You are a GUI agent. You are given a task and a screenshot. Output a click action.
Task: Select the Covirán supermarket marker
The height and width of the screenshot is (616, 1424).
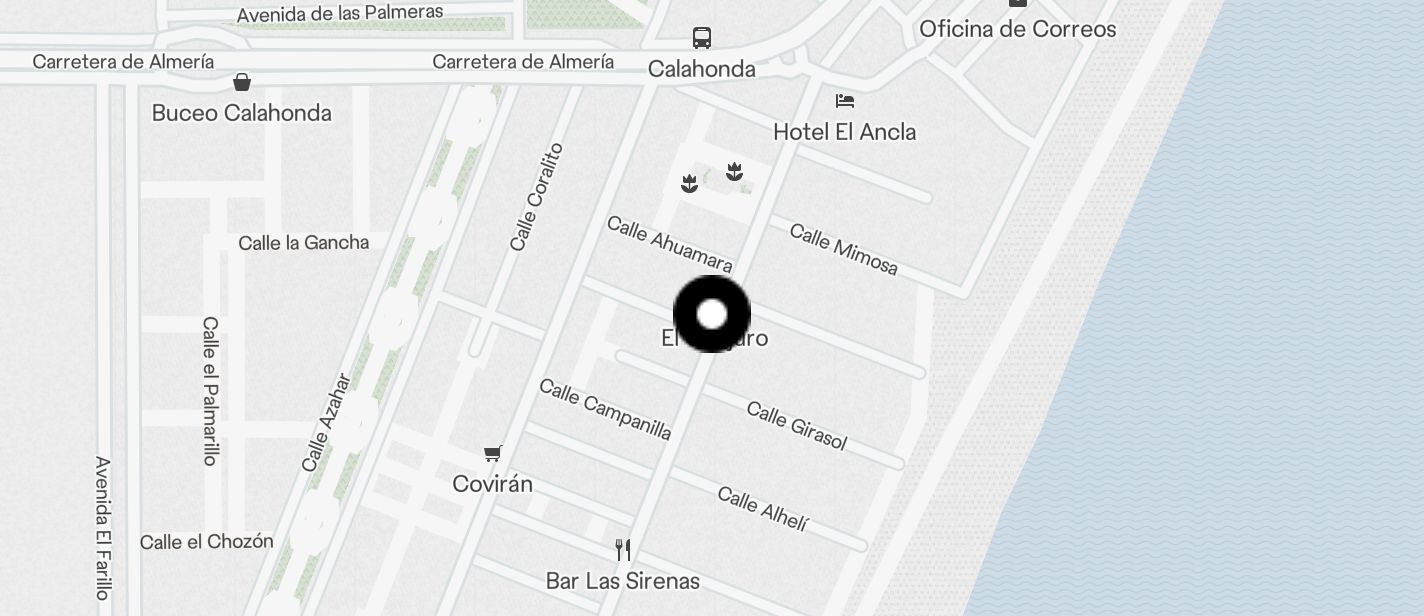point(492,455)
